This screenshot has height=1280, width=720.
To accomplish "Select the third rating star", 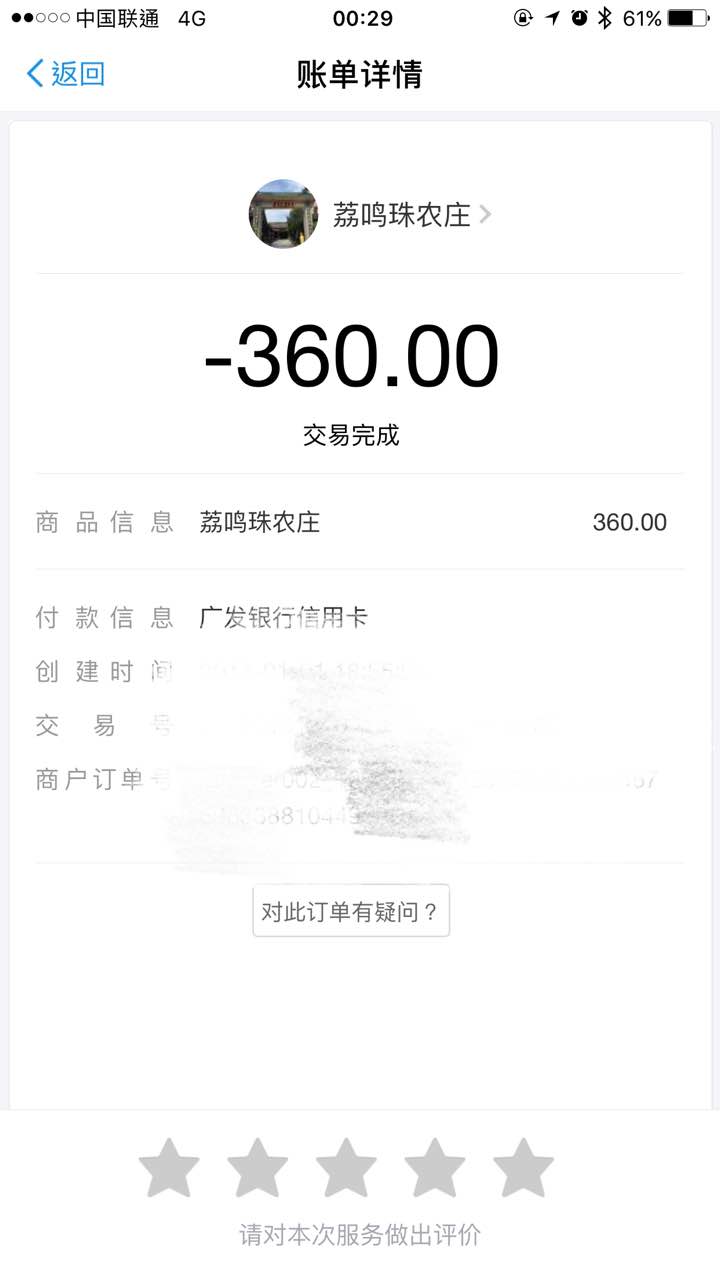I will pyautogui.click(x=346, y=1168).
